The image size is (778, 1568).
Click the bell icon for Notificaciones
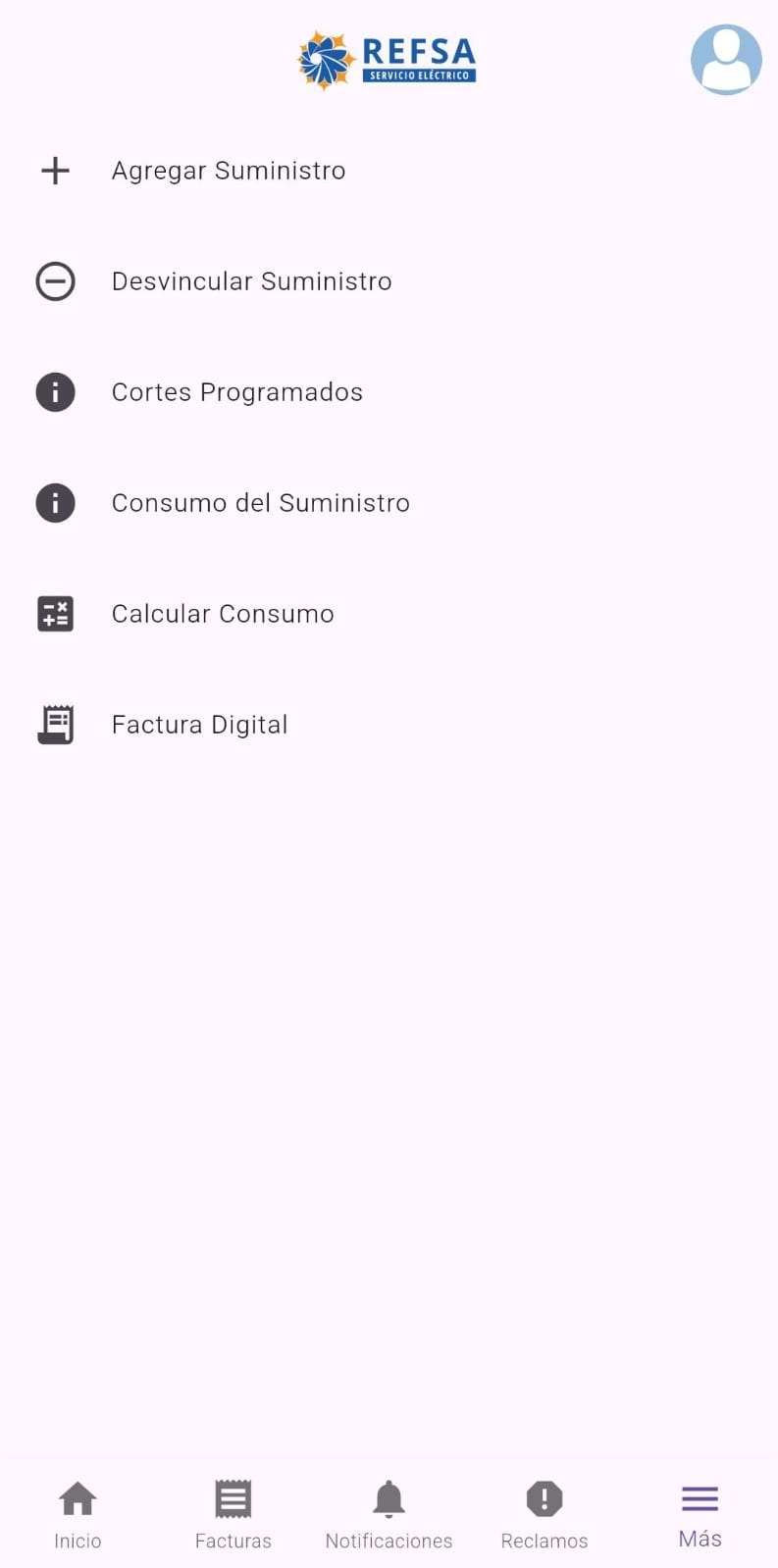point(389,1498)
